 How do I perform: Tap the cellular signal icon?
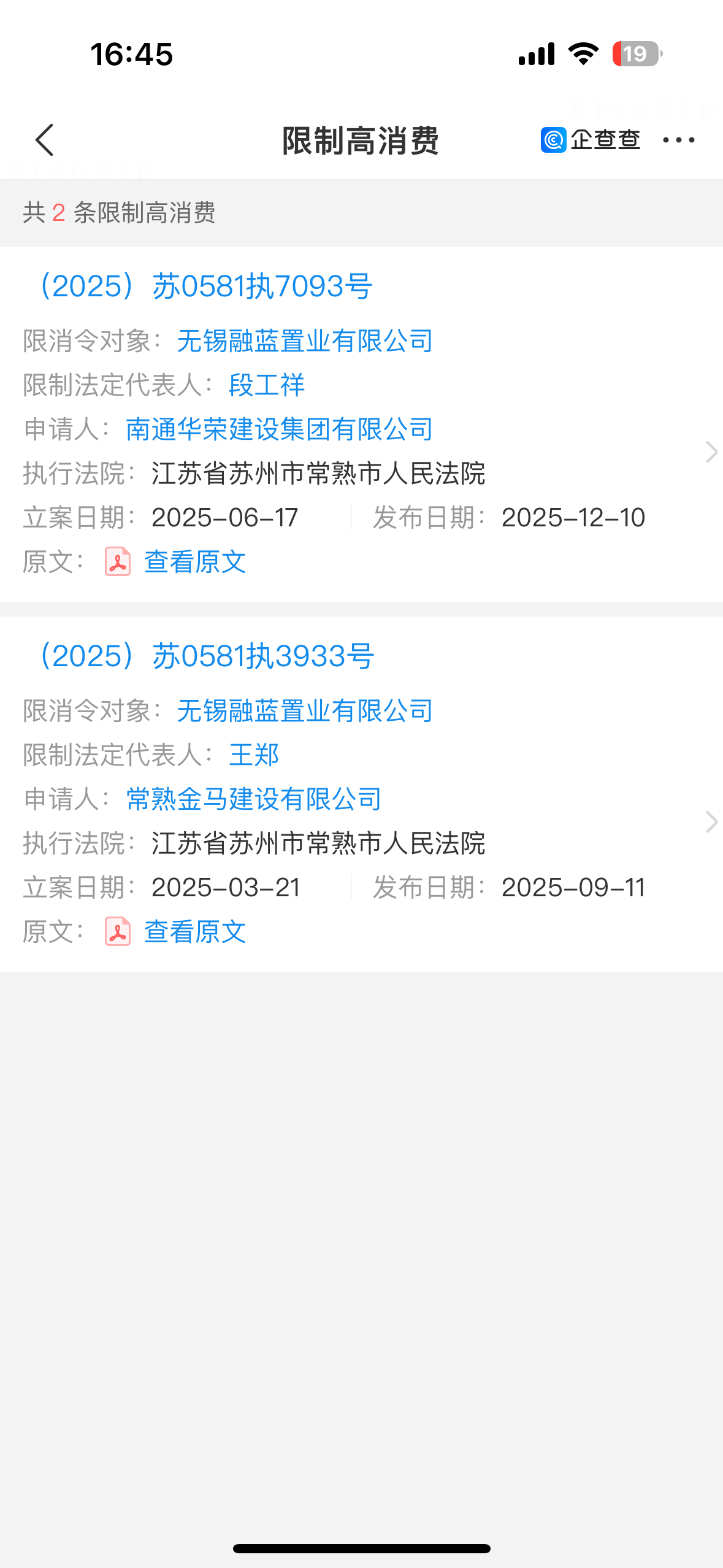point(535,54)
